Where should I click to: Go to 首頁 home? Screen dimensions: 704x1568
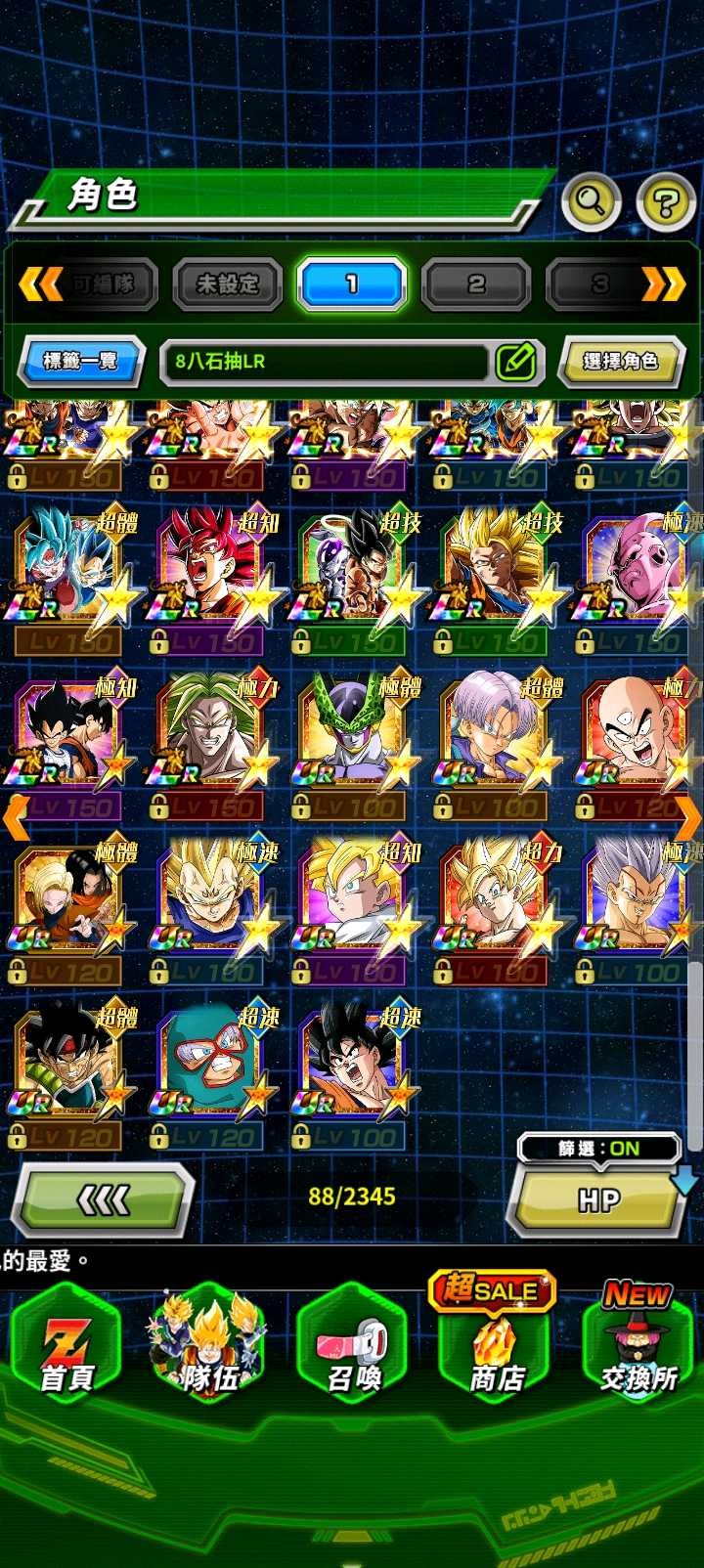[x=66, y=1349]
